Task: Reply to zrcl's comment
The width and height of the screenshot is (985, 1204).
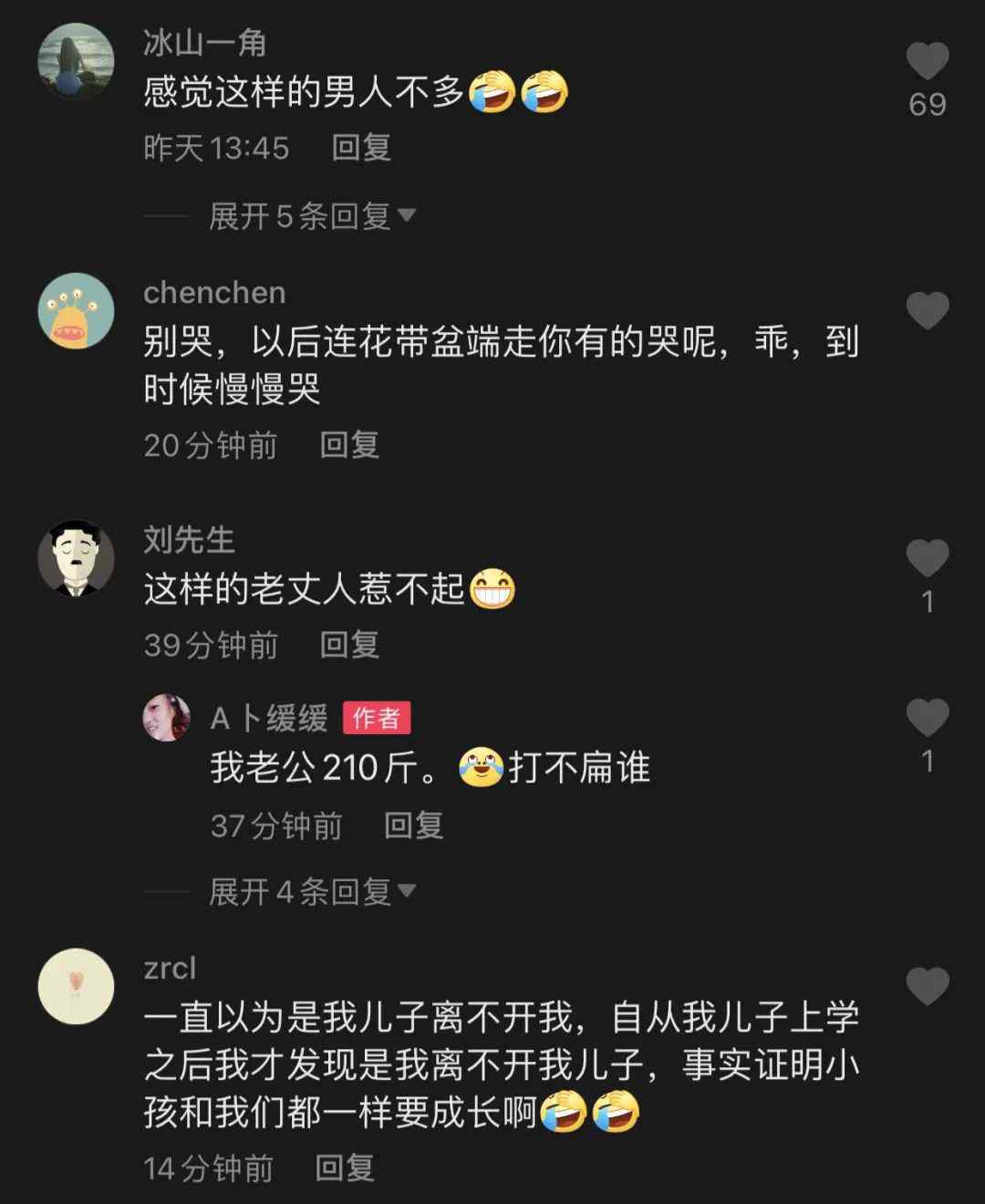Action: (x=345, y=1168)
